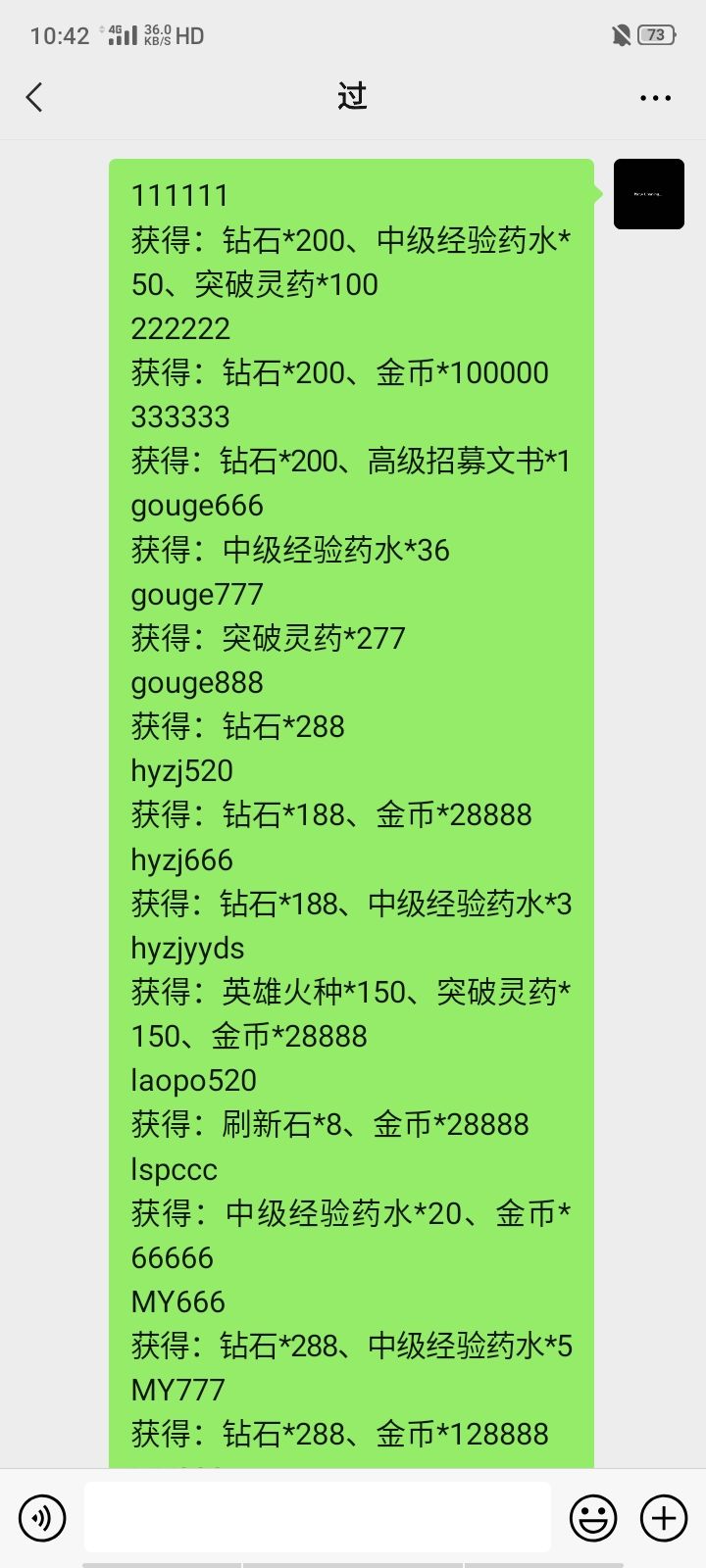Screen dimensions: 706x1568
Task: Open the sender's profile avatar
Action: pos(647,193)
